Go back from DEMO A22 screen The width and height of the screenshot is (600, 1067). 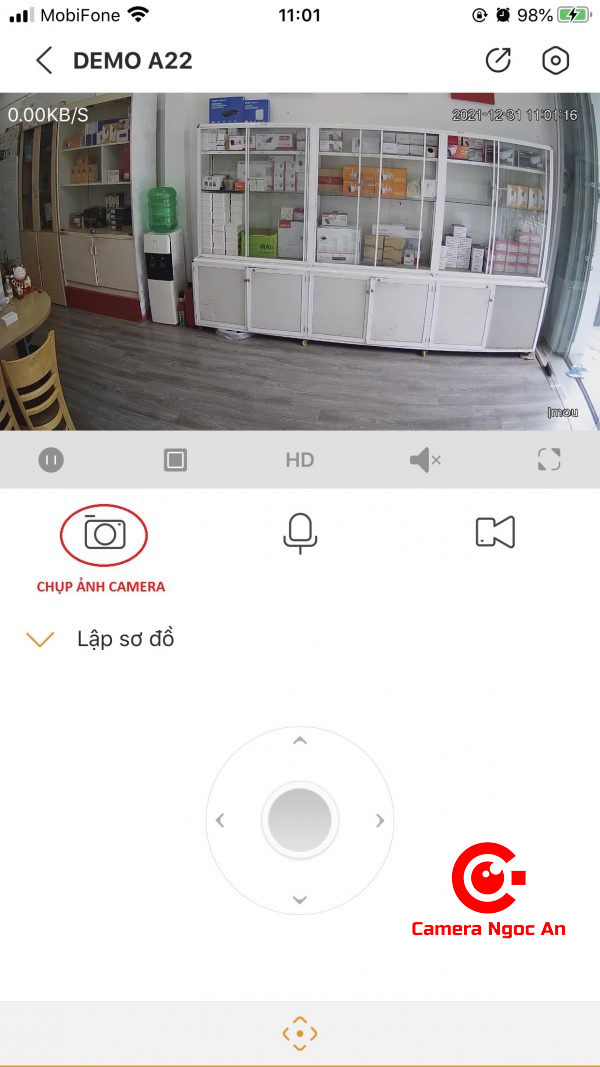pos(43,61)
